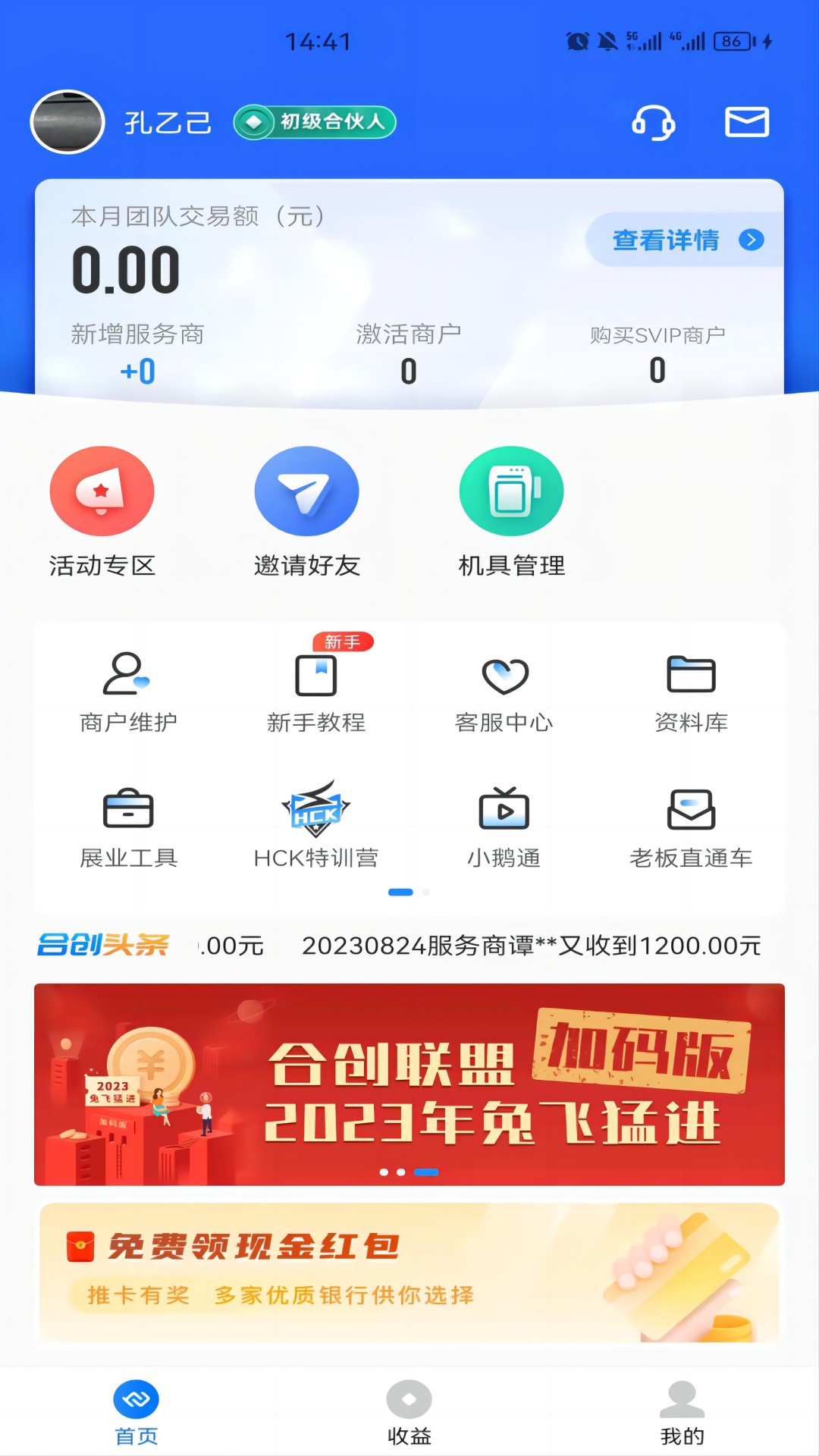
Task: Select the 首页 tab
Action: tap(136, 1412)
